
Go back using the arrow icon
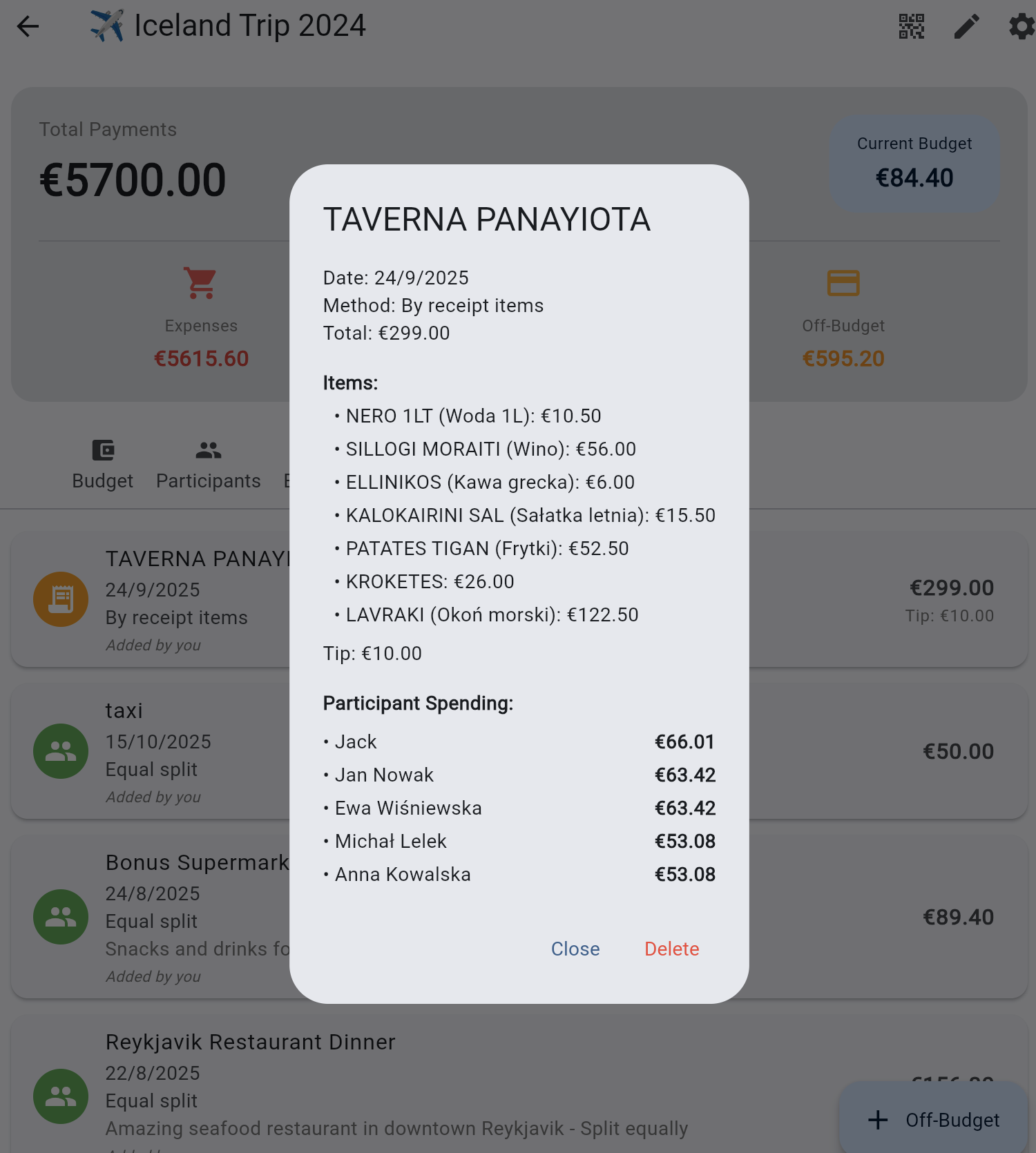28,26
